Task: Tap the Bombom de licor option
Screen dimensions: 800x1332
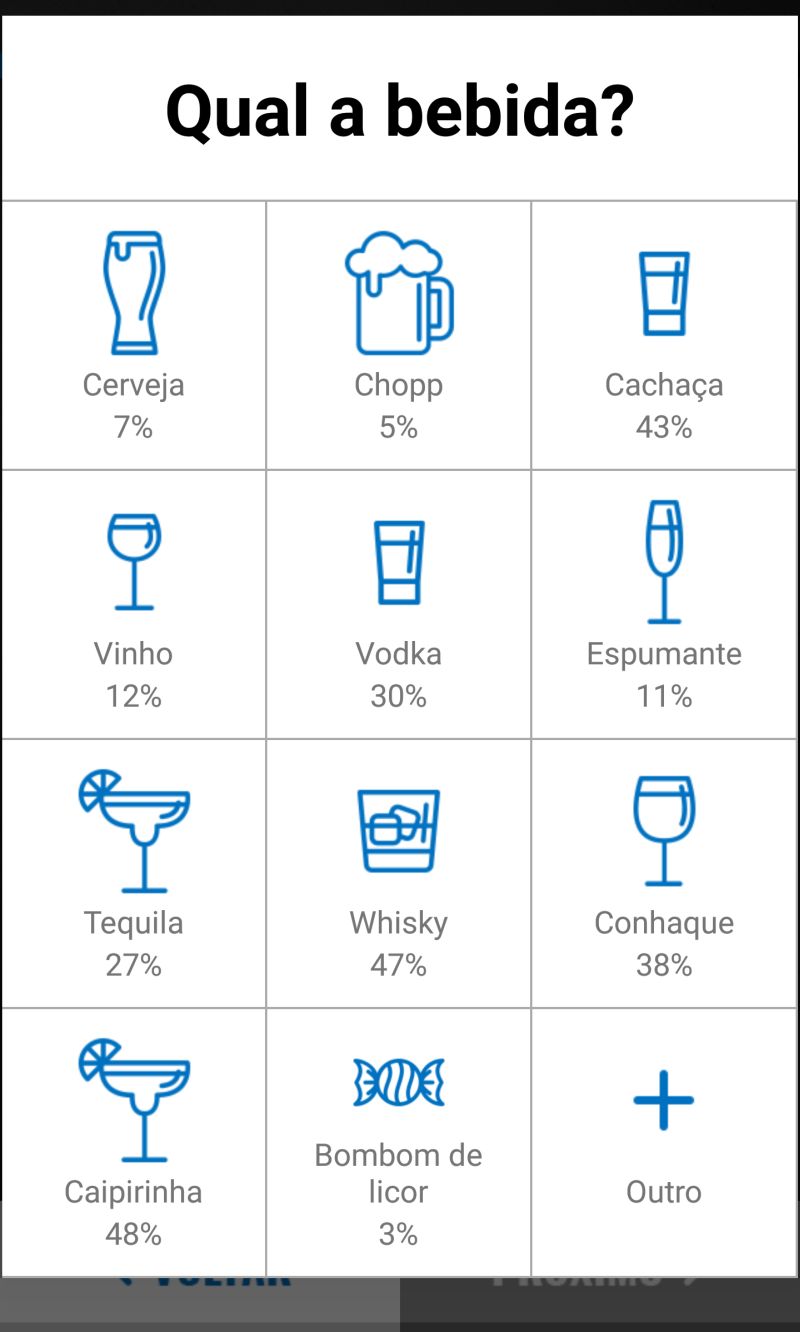Action: (x=398, y=1142)
